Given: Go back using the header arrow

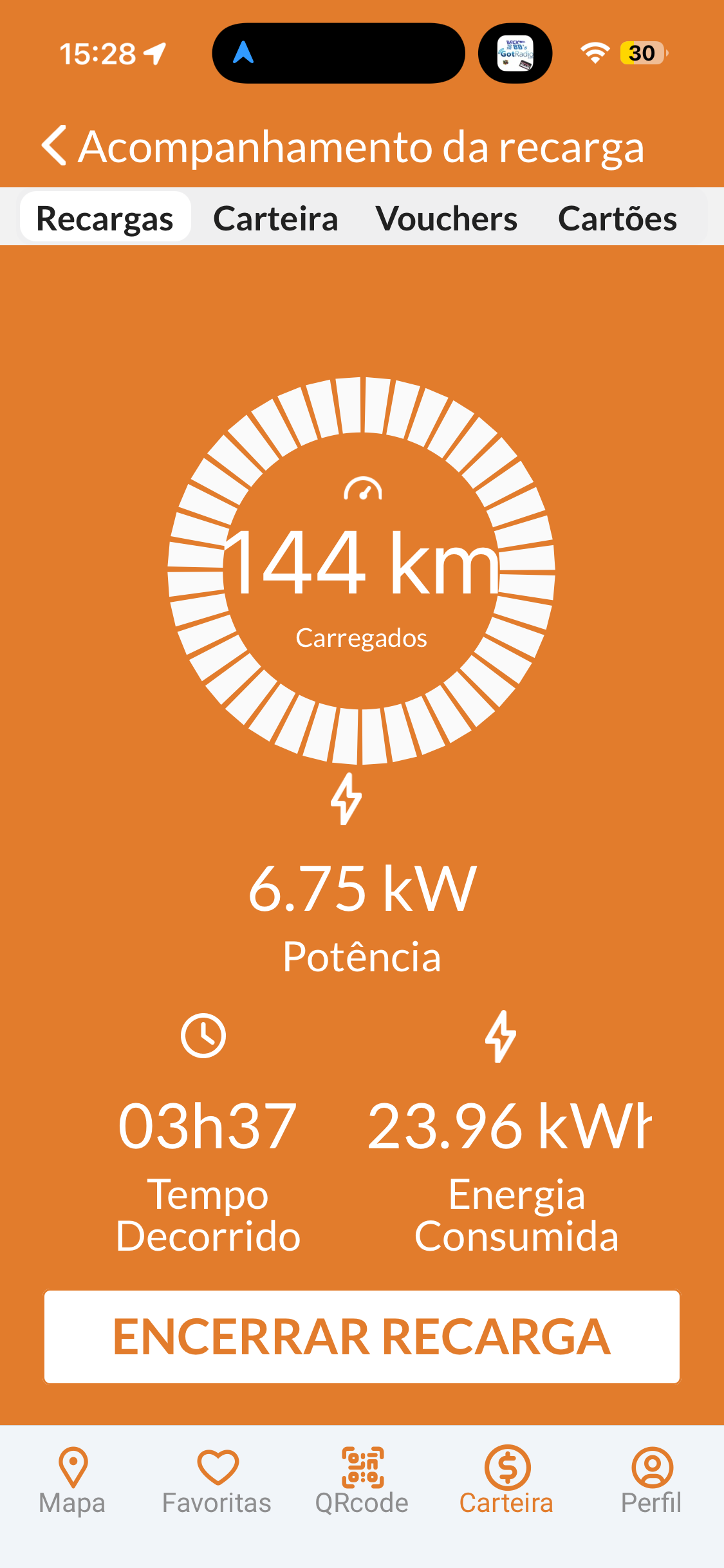Looking at the screenshot, I should pyautogui.click(x=54, y=145).
